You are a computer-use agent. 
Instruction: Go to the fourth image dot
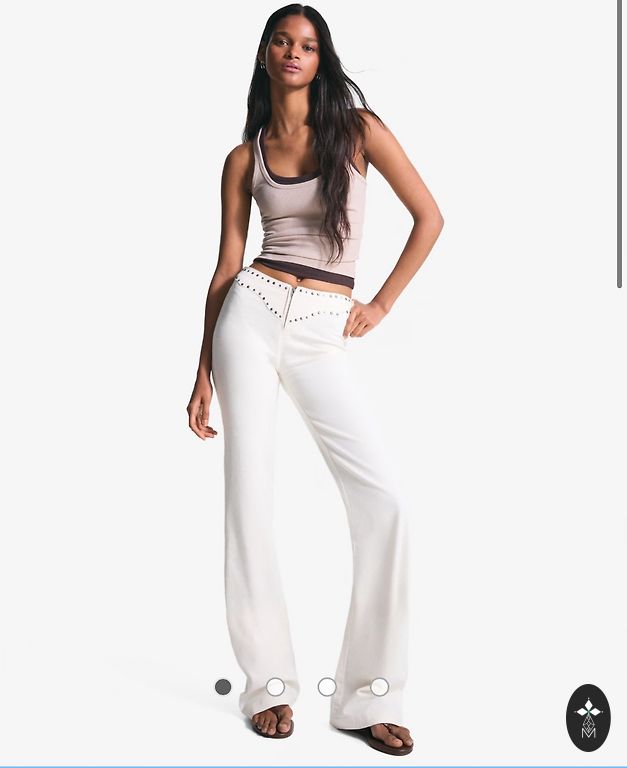tap(379, 687)
